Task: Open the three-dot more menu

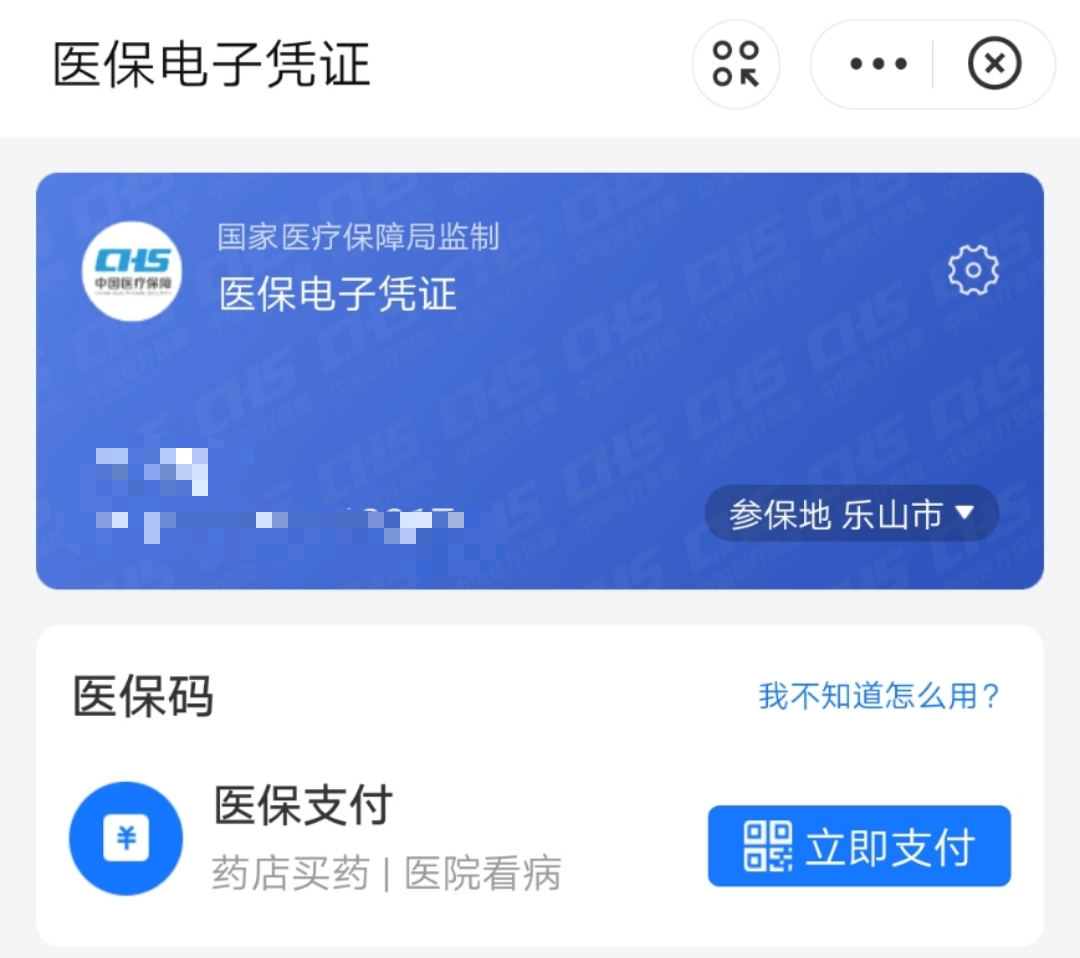Action: (x=878, y=64)
